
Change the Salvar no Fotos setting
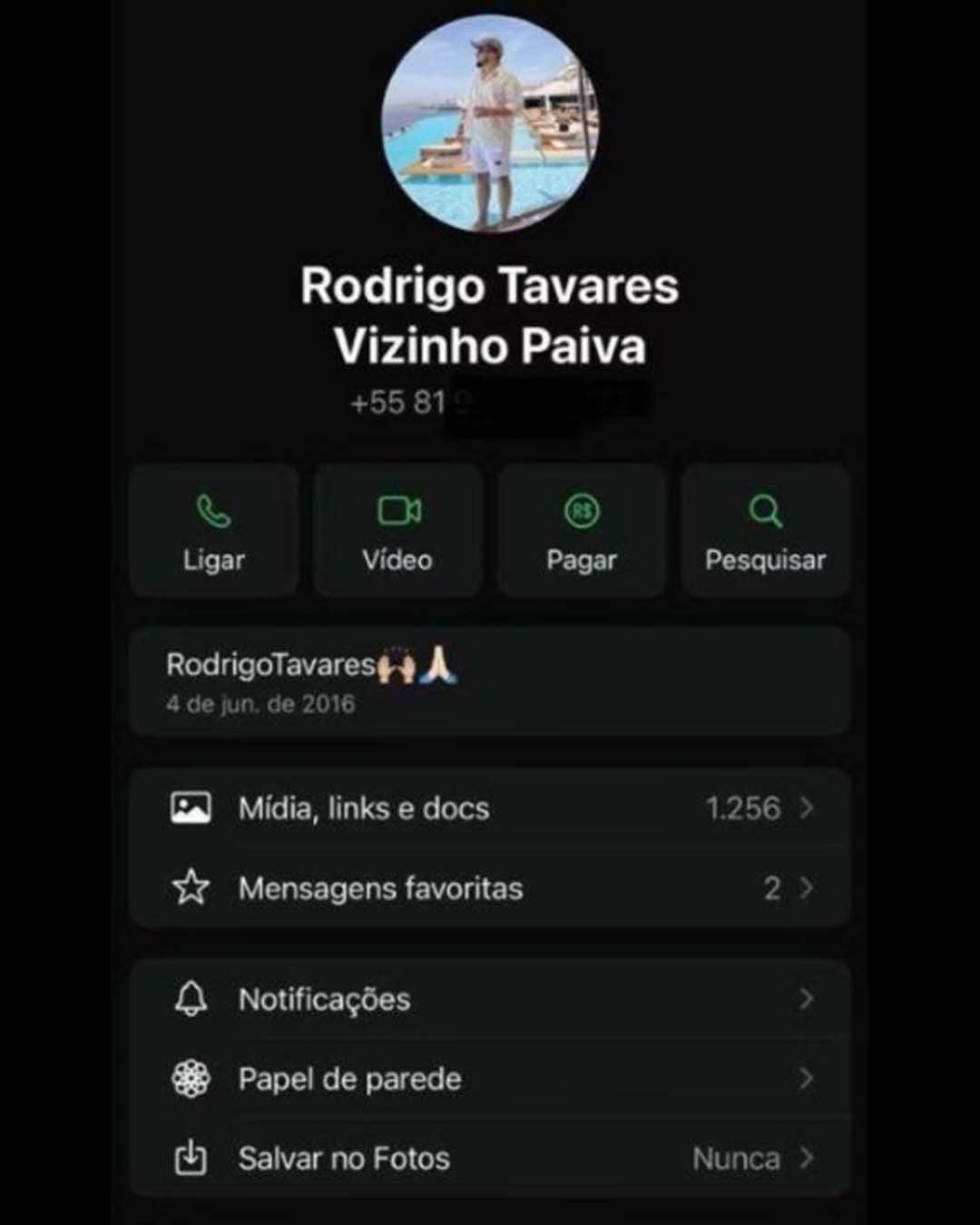tap(490, 1158)
